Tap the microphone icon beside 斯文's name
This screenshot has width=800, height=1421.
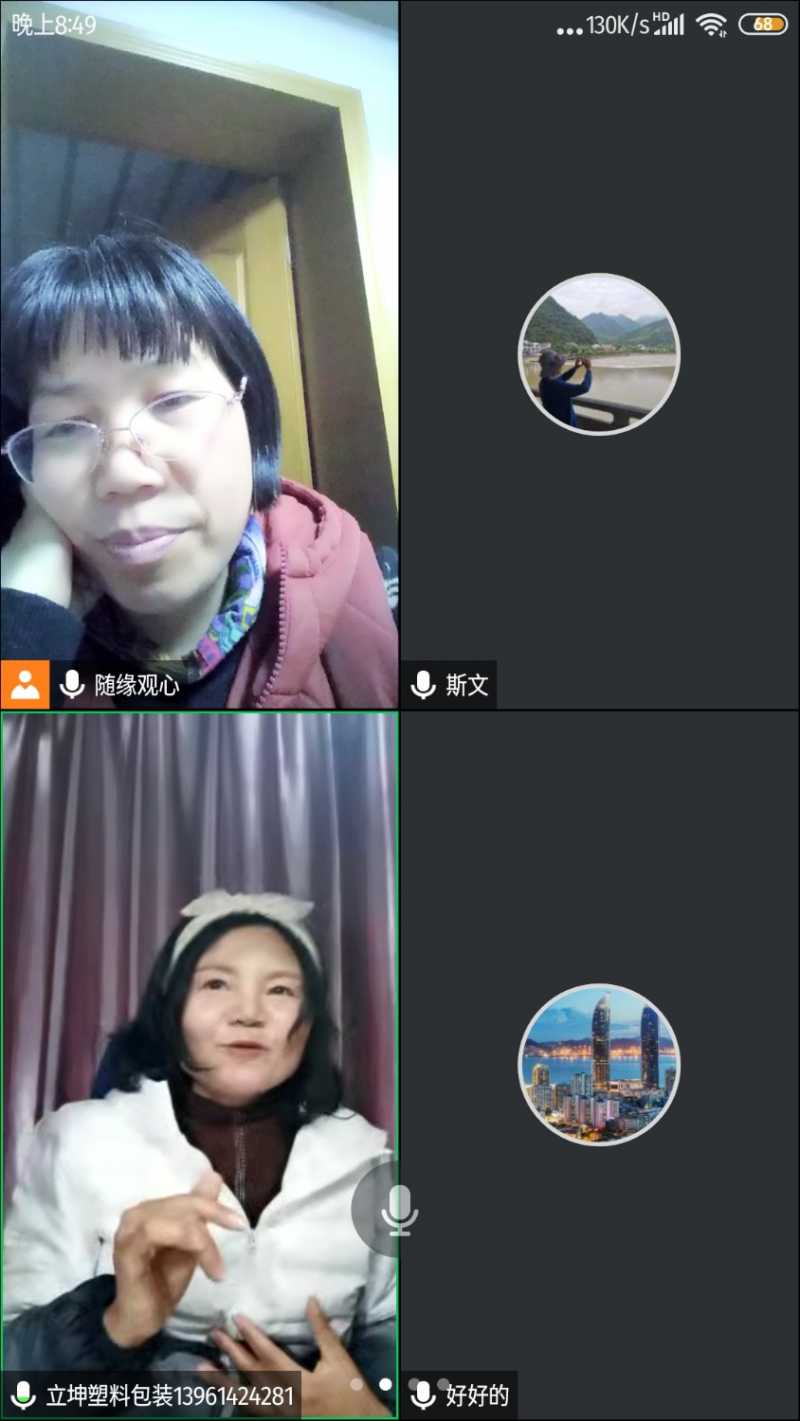click(421, 685)
